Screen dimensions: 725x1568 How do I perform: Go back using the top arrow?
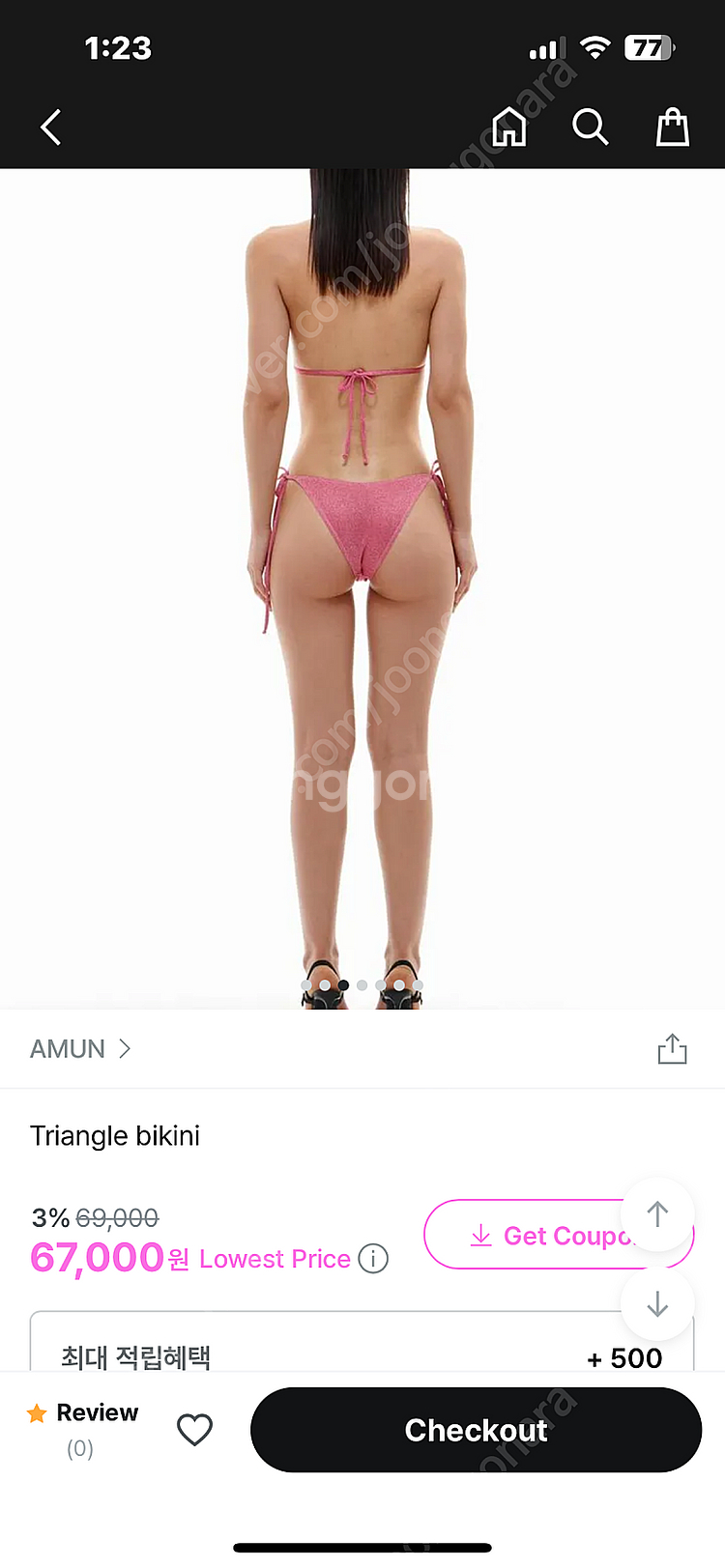tap(51, 127)
